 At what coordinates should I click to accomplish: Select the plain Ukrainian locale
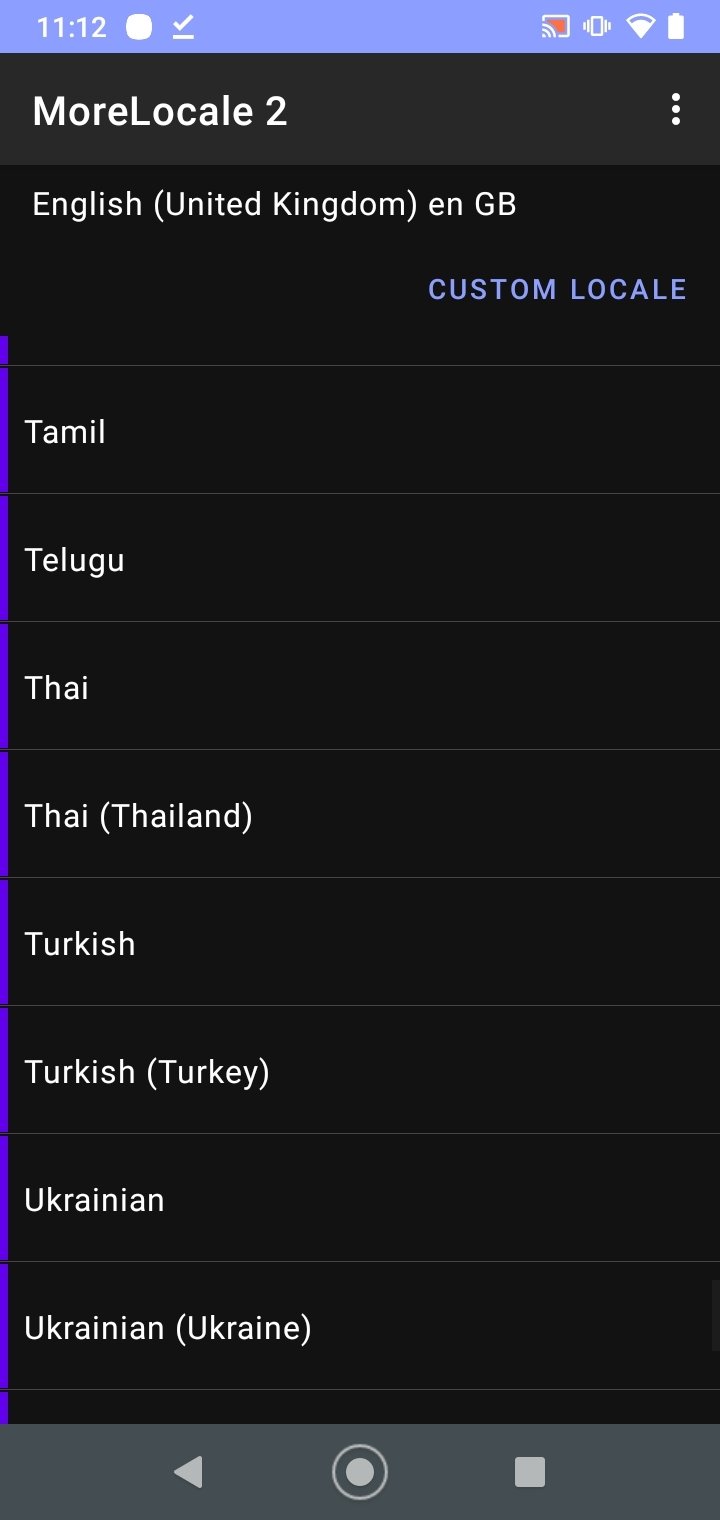pos(360,1199)
